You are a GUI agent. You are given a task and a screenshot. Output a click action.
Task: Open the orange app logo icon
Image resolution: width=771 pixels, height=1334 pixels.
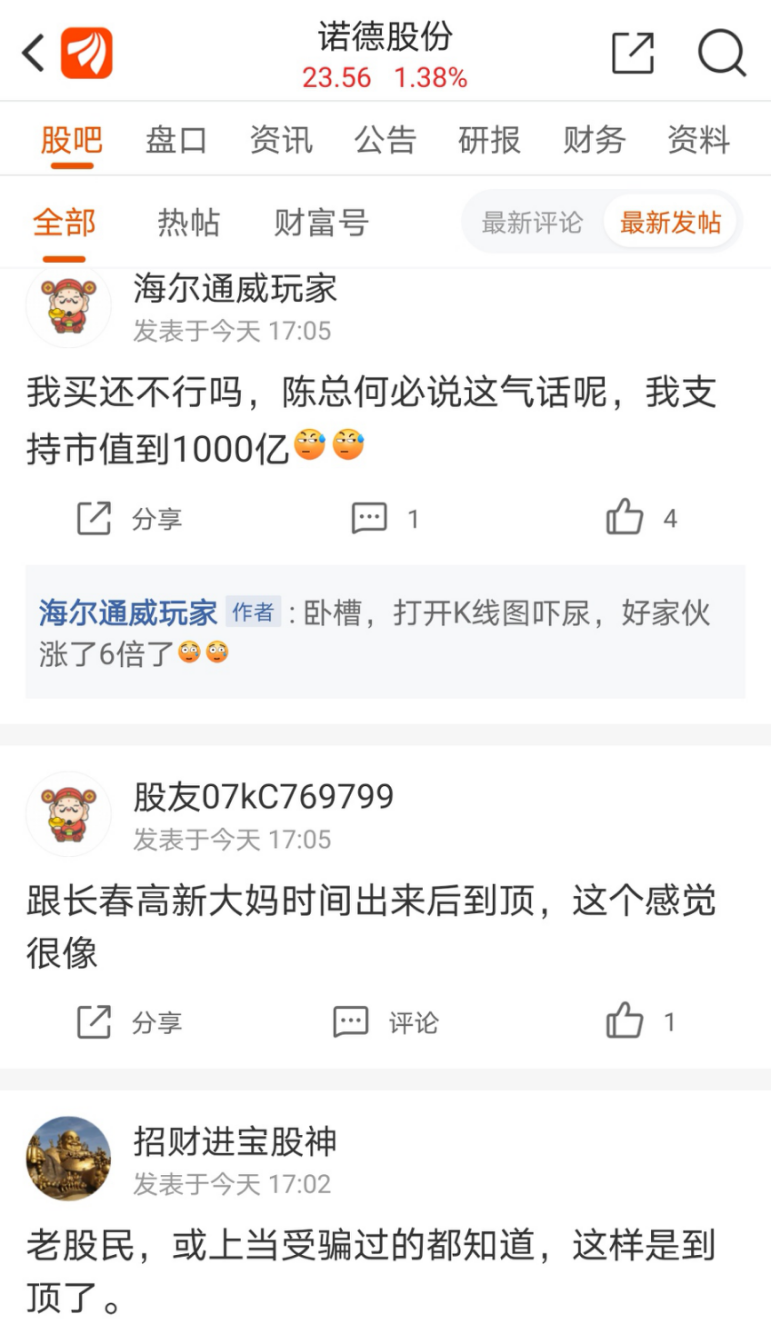pos(87,53)
